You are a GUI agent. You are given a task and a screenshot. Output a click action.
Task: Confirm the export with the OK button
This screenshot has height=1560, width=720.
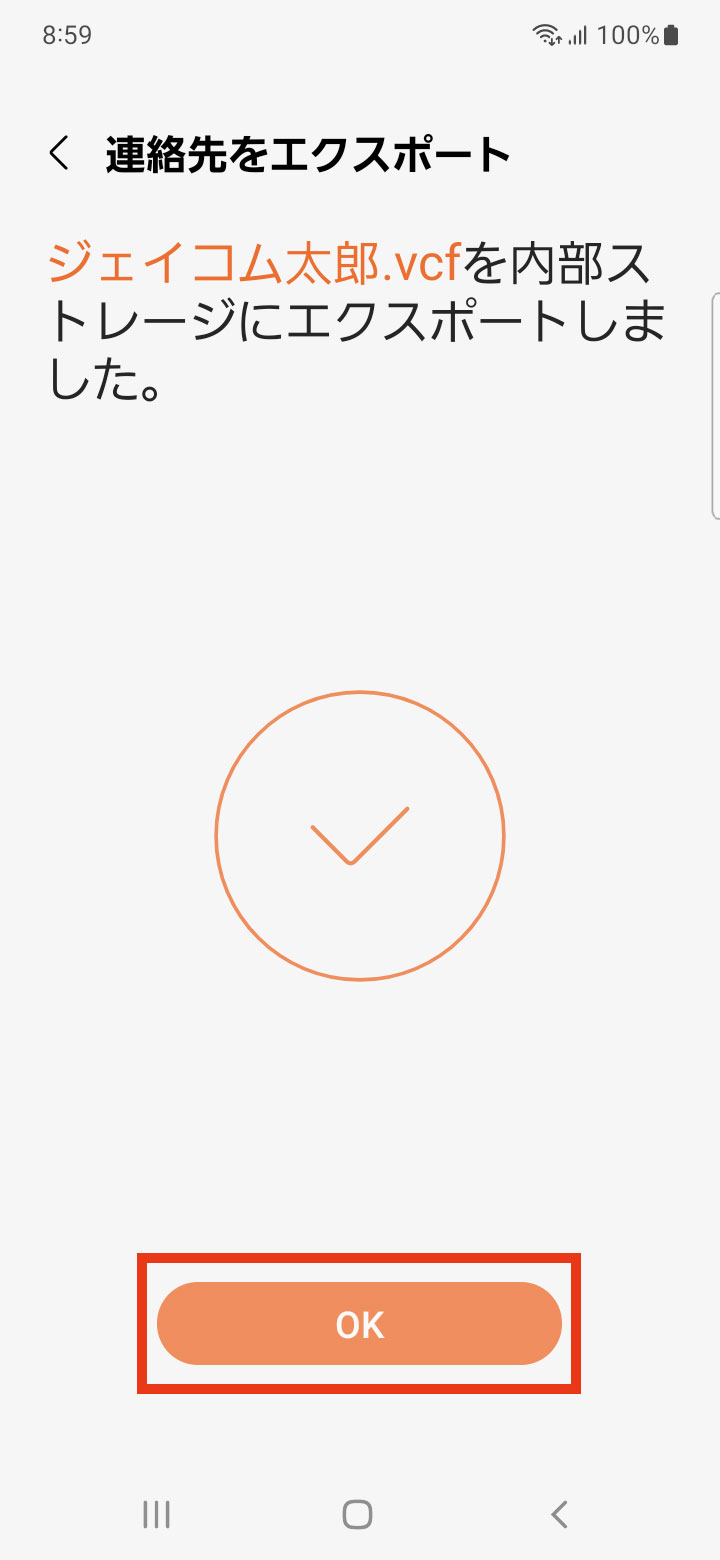pos(359,1324)
